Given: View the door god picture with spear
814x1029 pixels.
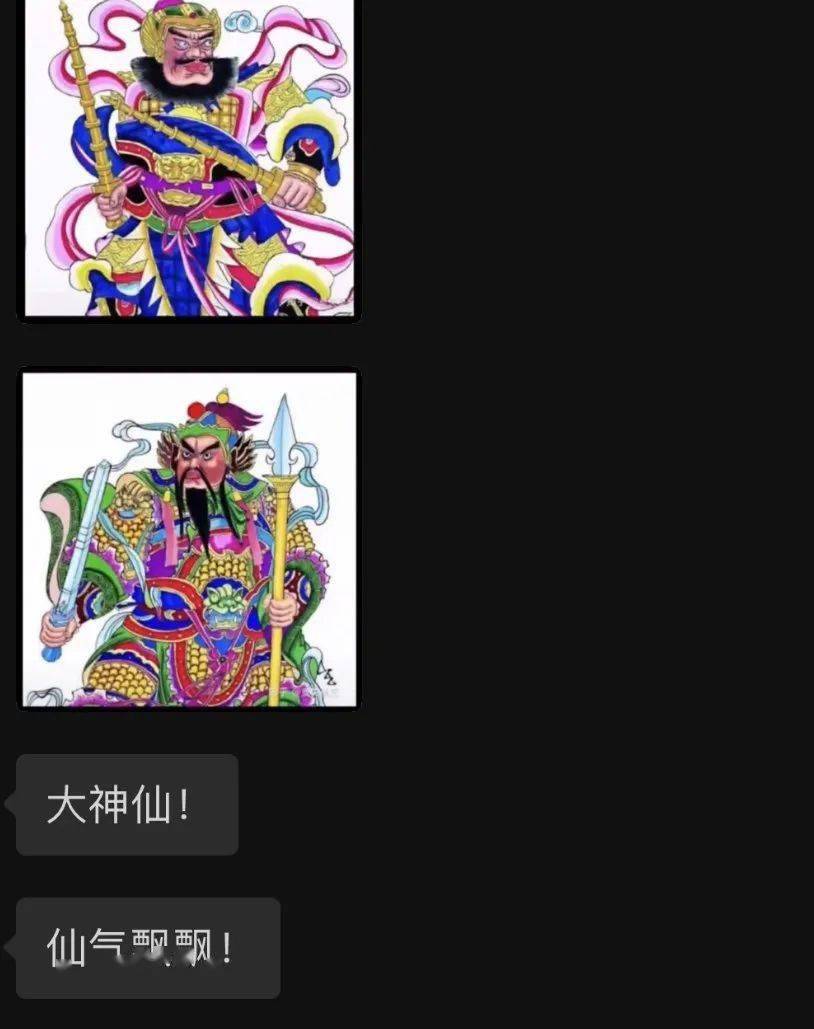Looking at the screenshot, I should click(190, 540).
